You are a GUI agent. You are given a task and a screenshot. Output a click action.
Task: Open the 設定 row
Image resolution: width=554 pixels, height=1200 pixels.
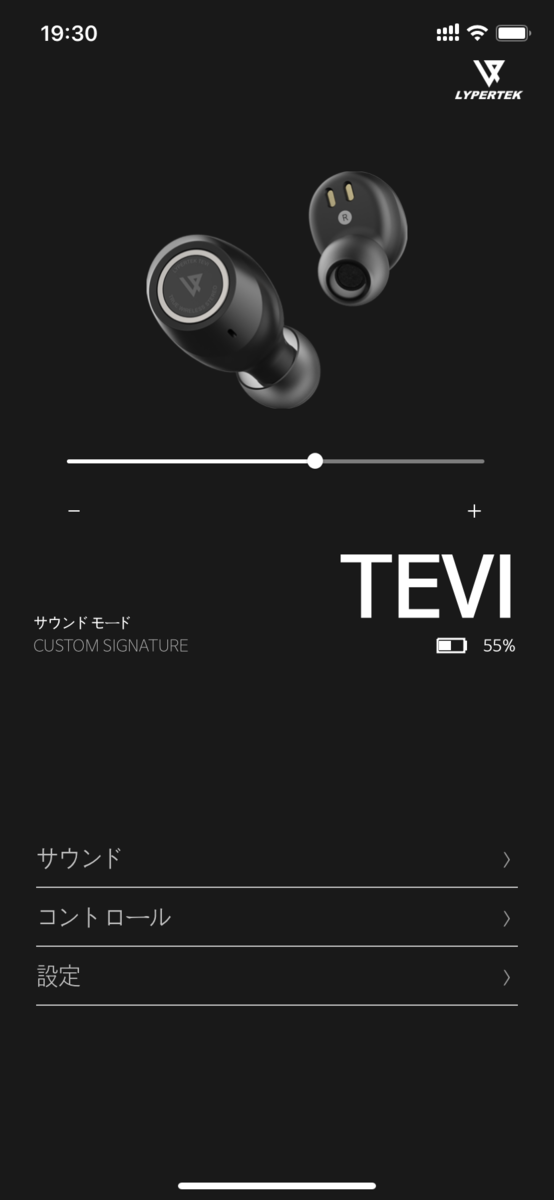click(x=277, y=976)
